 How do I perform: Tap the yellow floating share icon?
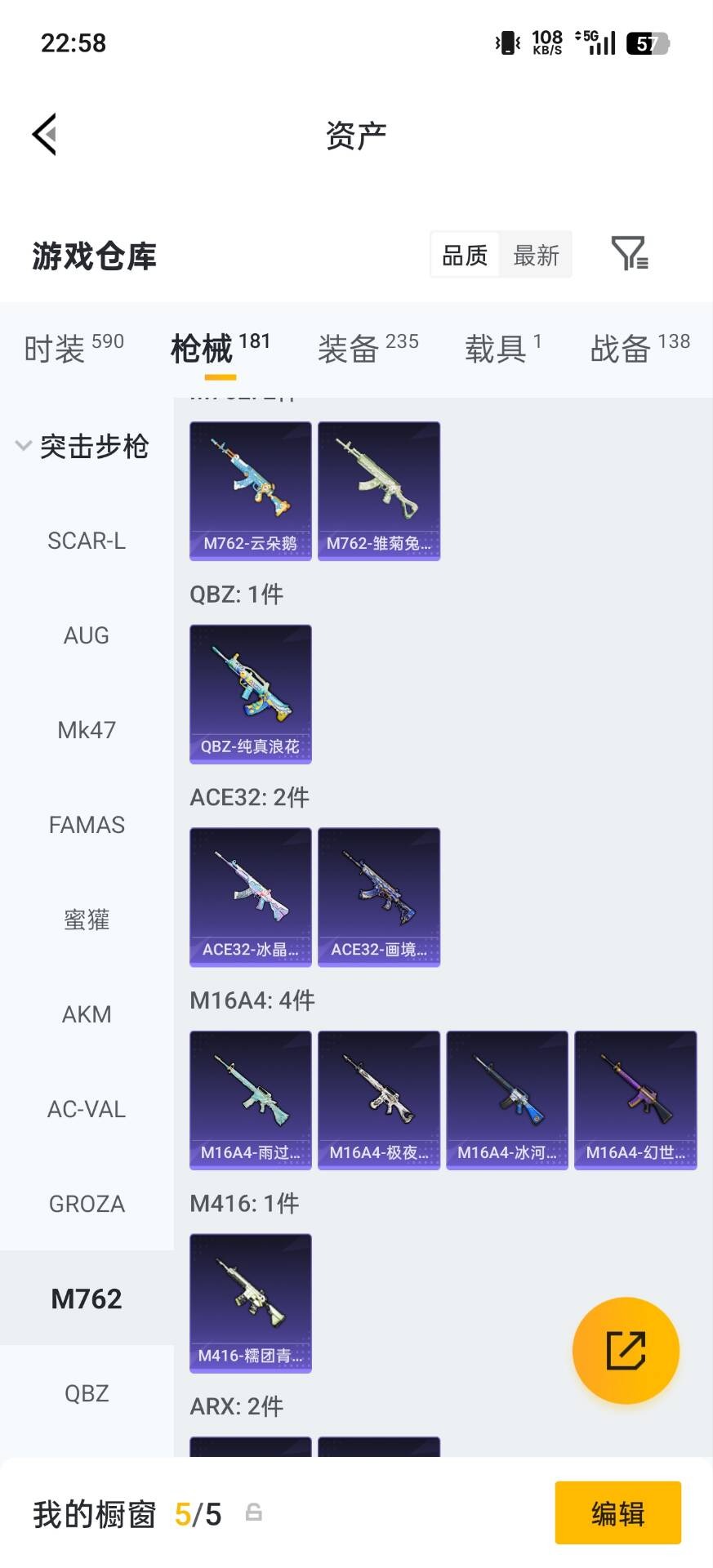(x=626, y=1350)
